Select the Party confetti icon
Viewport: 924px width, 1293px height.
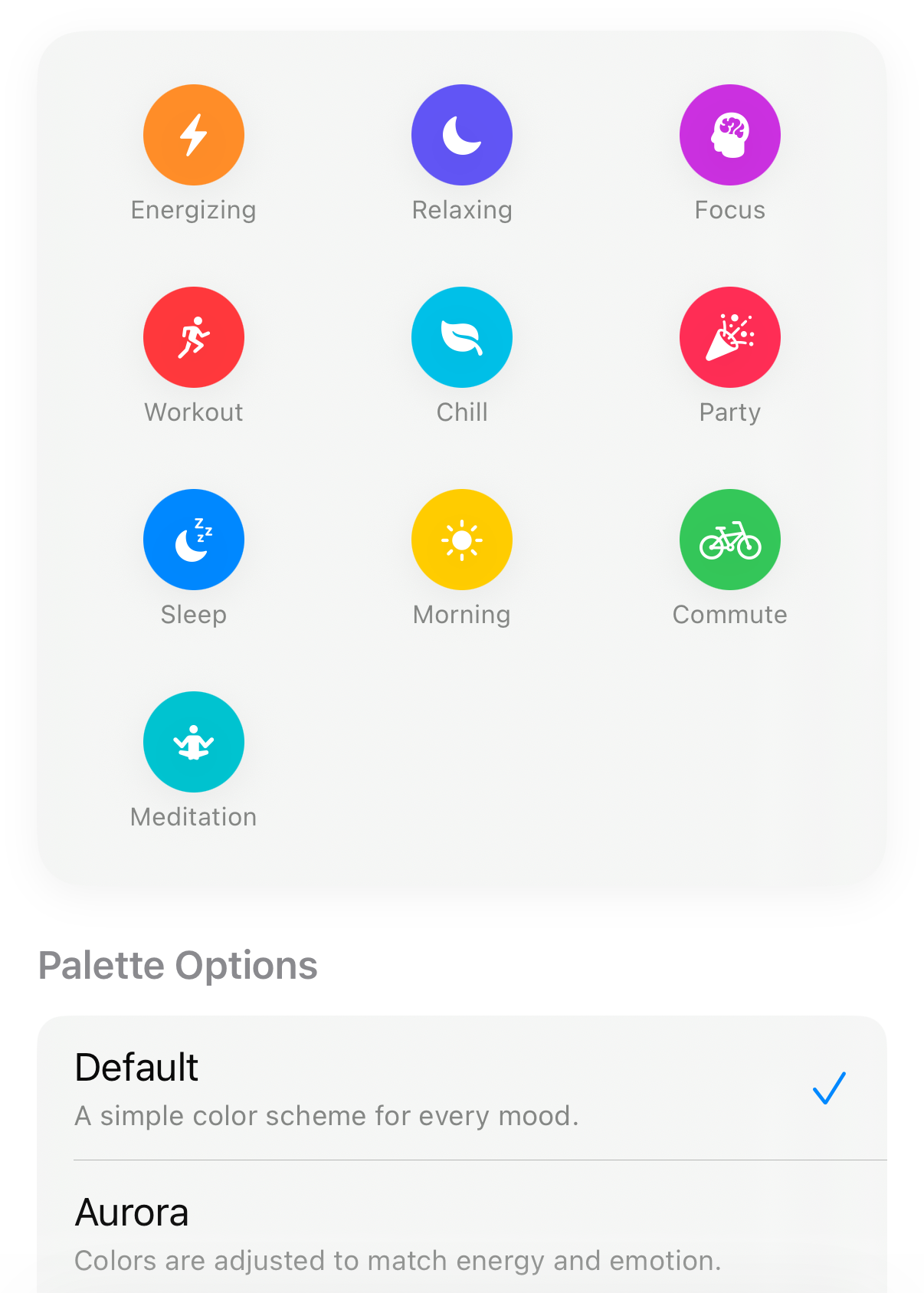729,336
